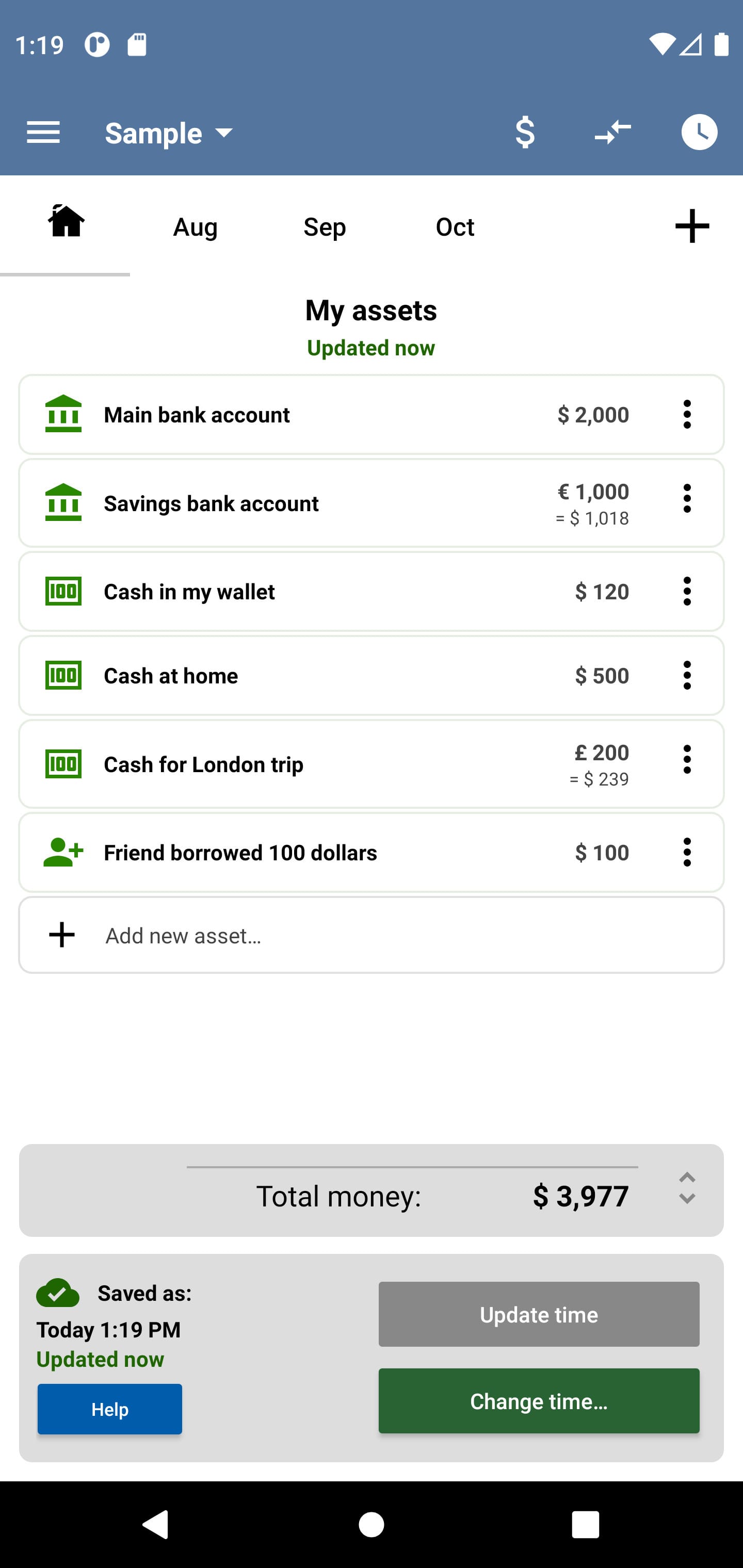Open Cash for London trip asset
Screen dimensions: 743x1568
click(x=372, y=764)
